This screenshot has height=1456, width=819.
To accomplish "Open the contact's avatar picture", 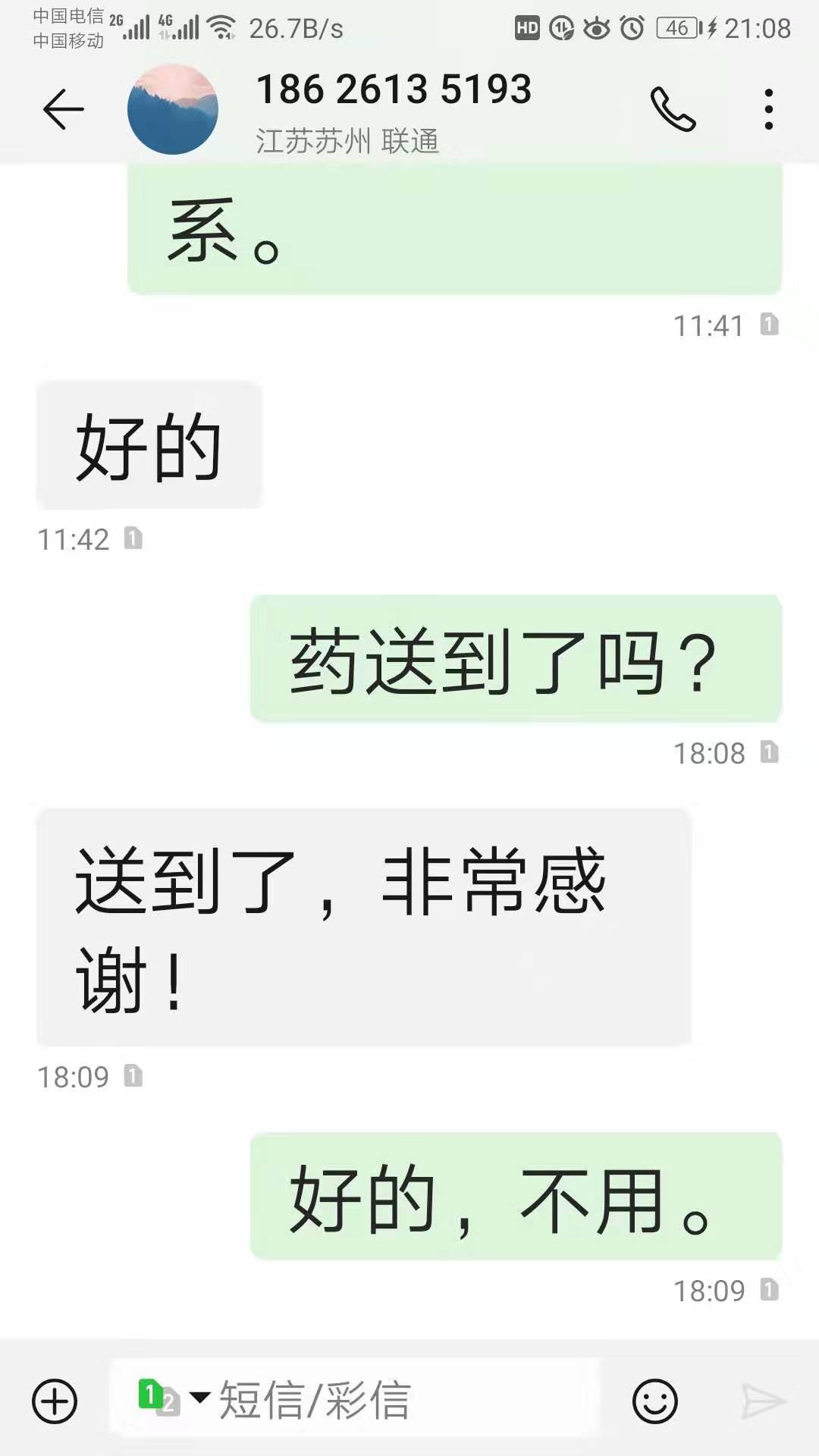I will [173, 109].
